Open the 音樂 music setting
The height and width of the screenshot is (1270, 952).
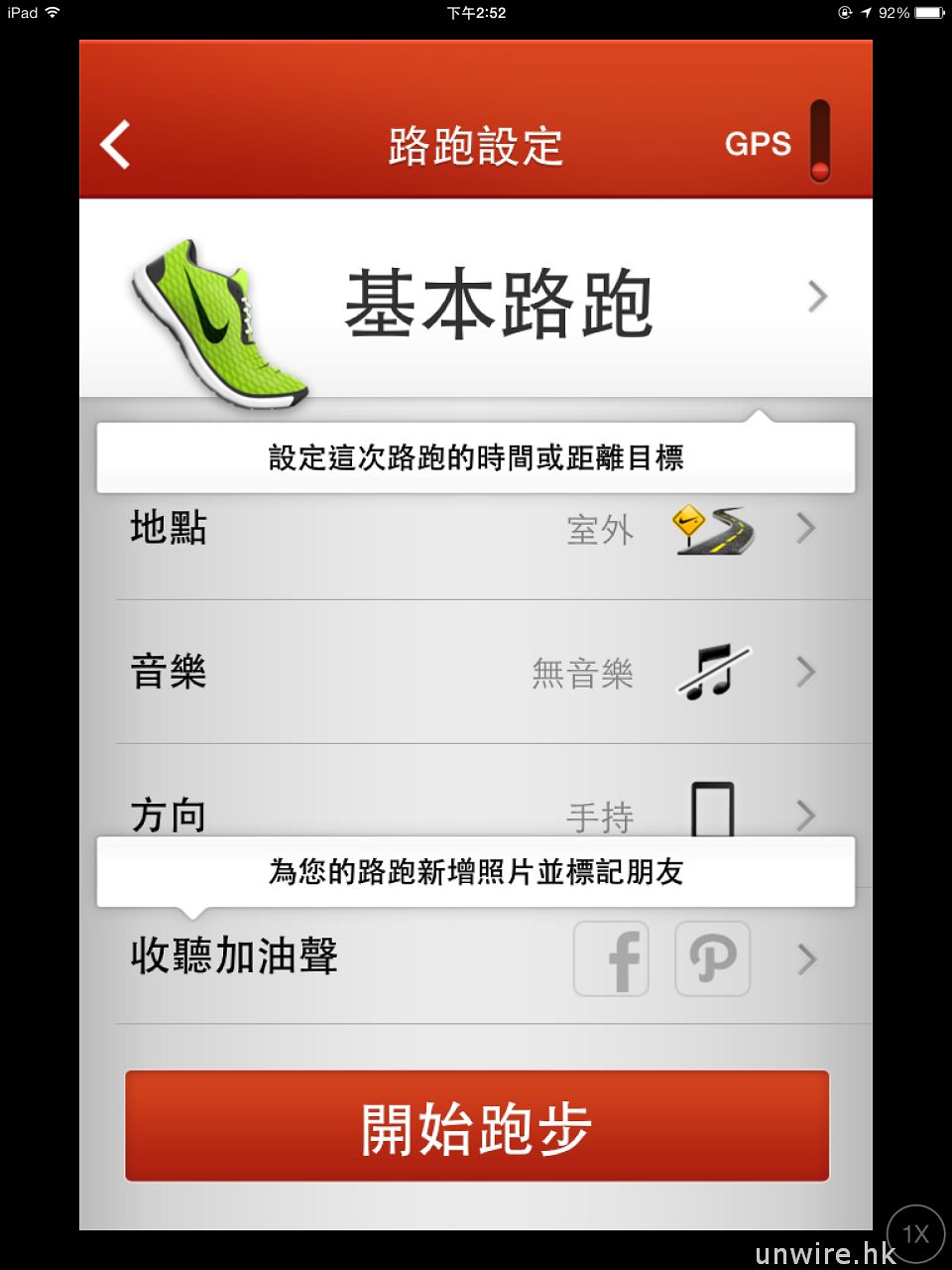476,673
